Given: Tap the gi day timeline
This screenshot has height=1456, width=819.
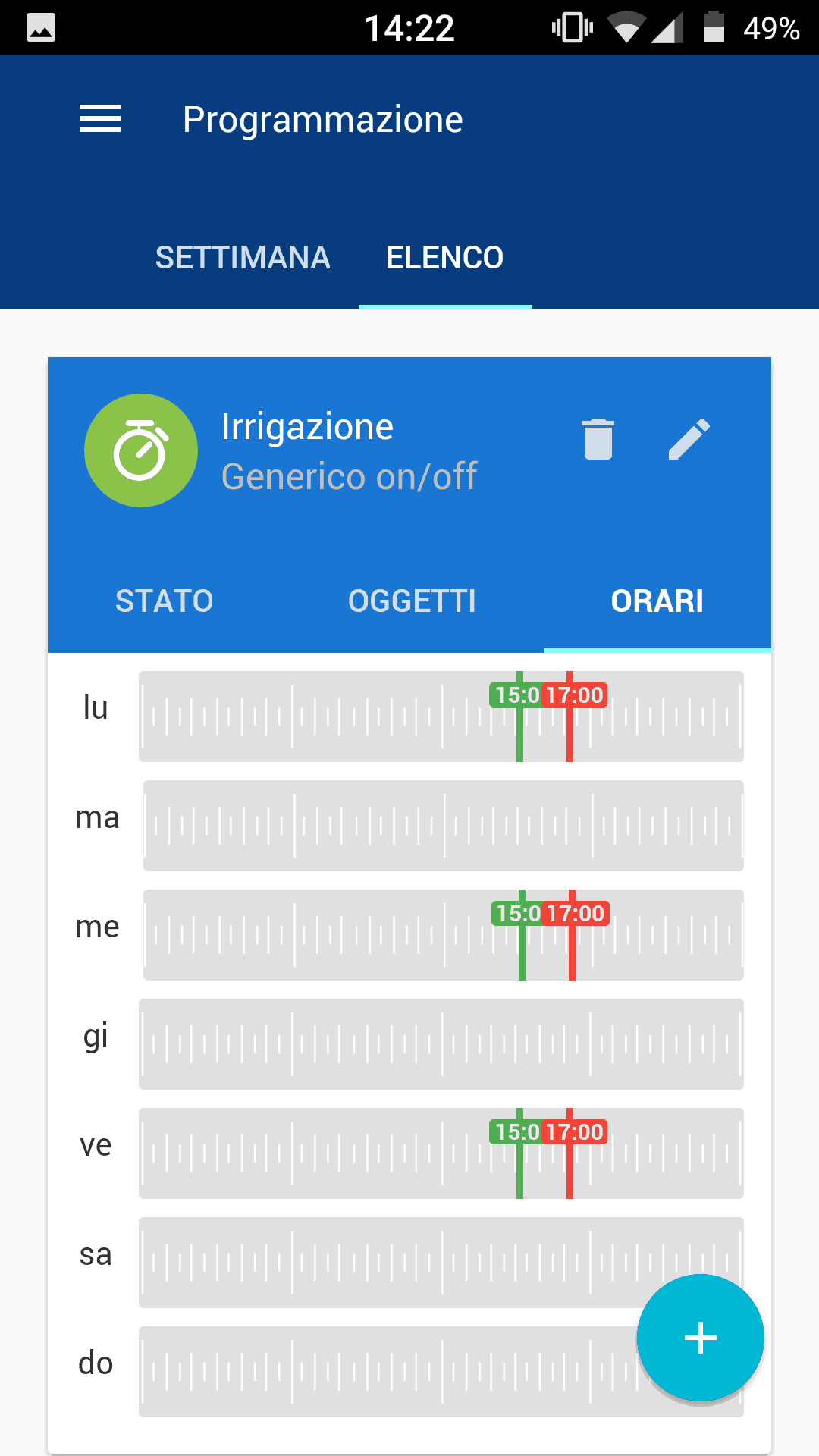Looking at the screenshot, I should [x=441, y=1044].
